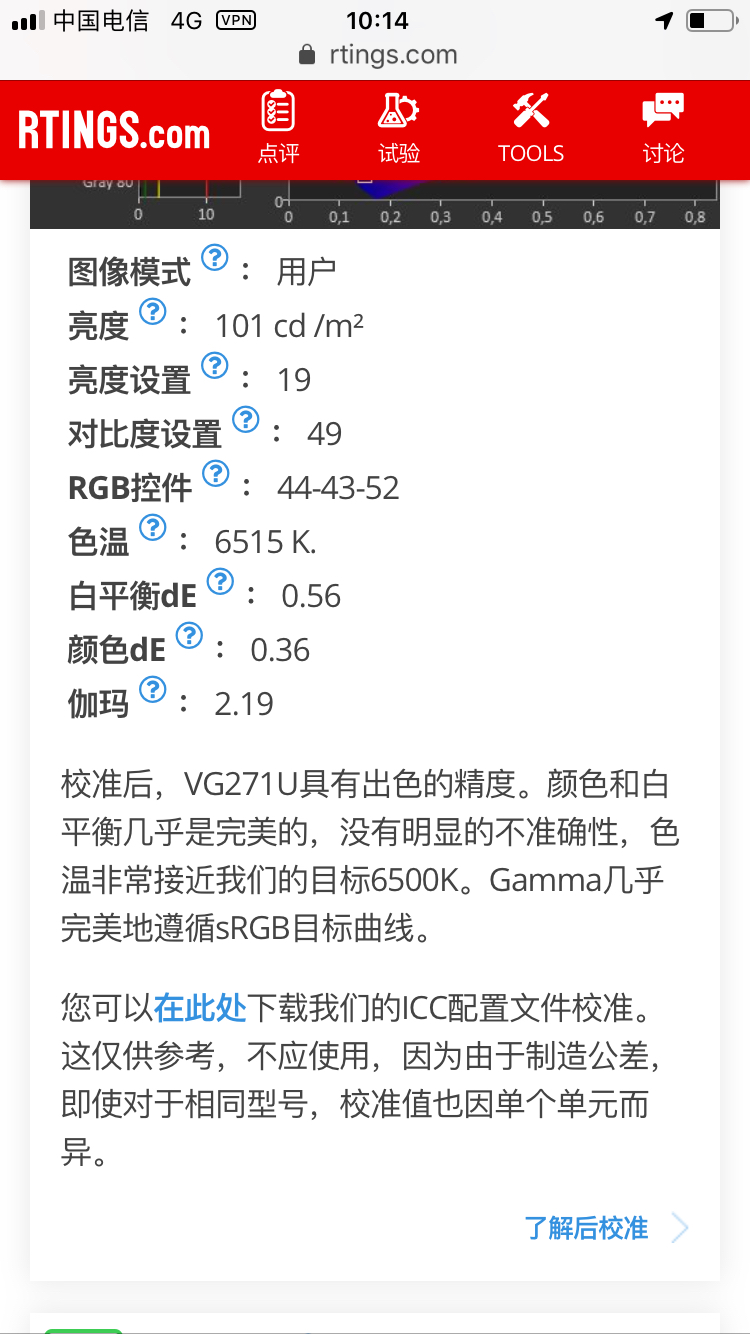
Task: Show help for 亮度设置
Action: pos(215,366)
